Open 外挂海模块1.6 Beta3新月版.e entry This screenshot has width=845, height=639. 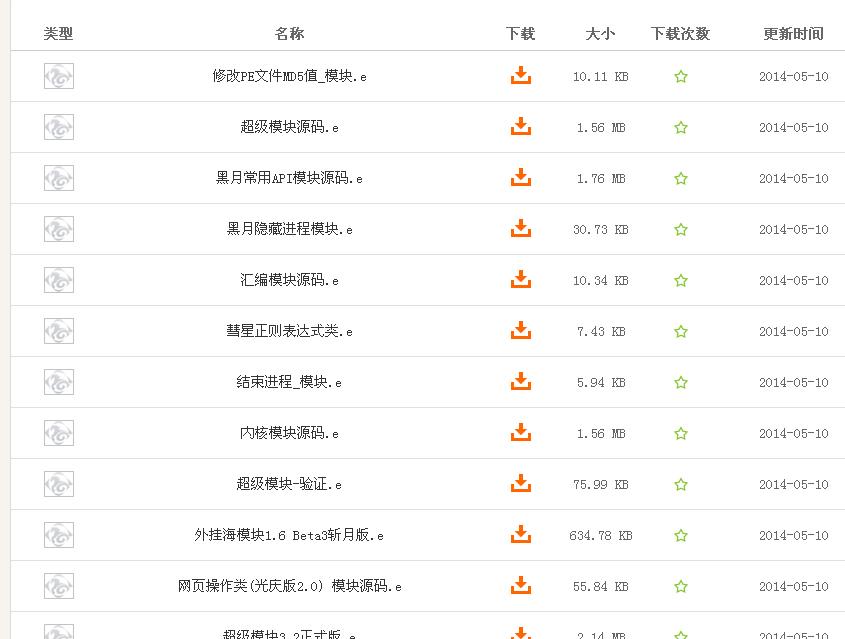coord(289,535)
